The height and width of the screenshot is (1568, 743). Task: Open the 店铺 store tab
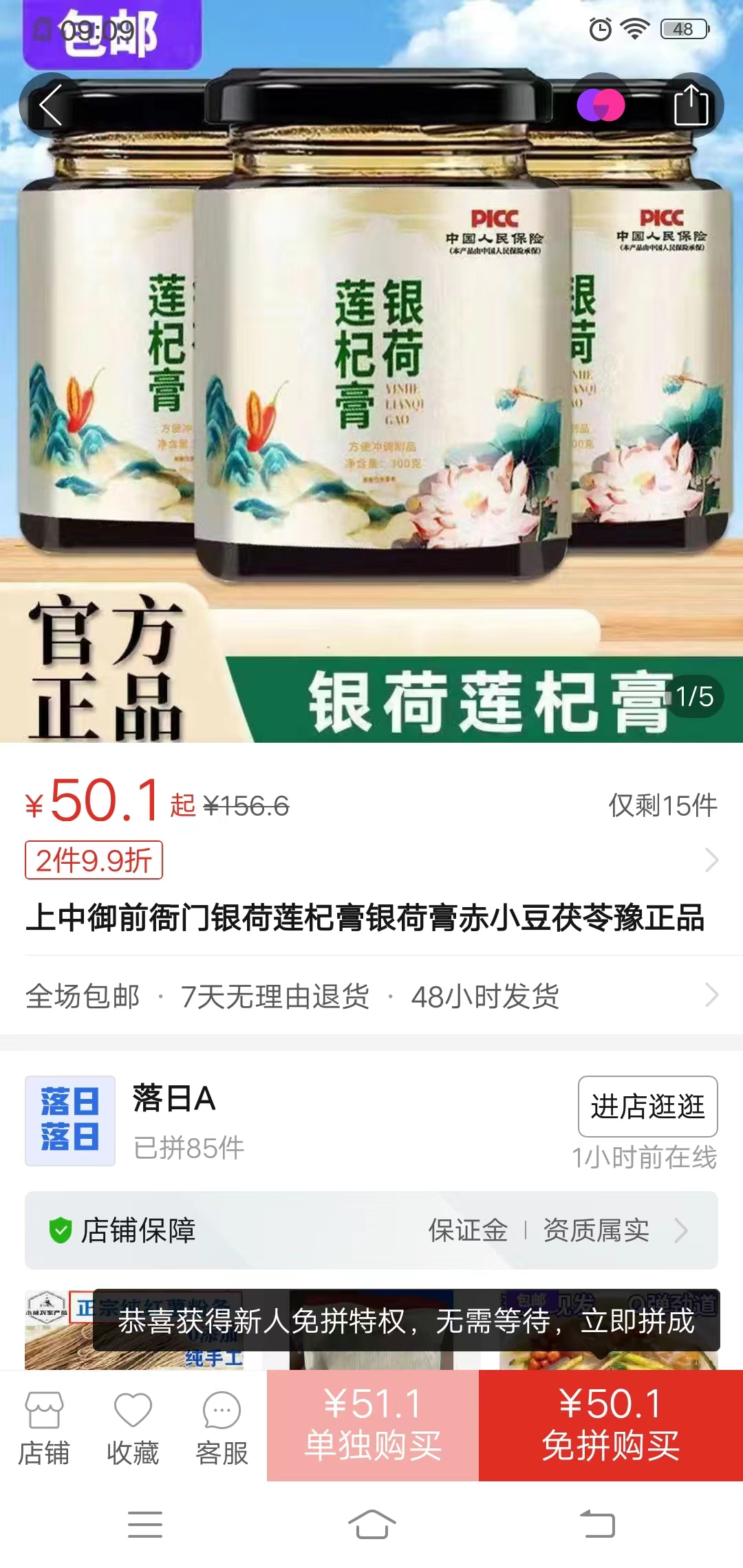tap(44, 1428)
